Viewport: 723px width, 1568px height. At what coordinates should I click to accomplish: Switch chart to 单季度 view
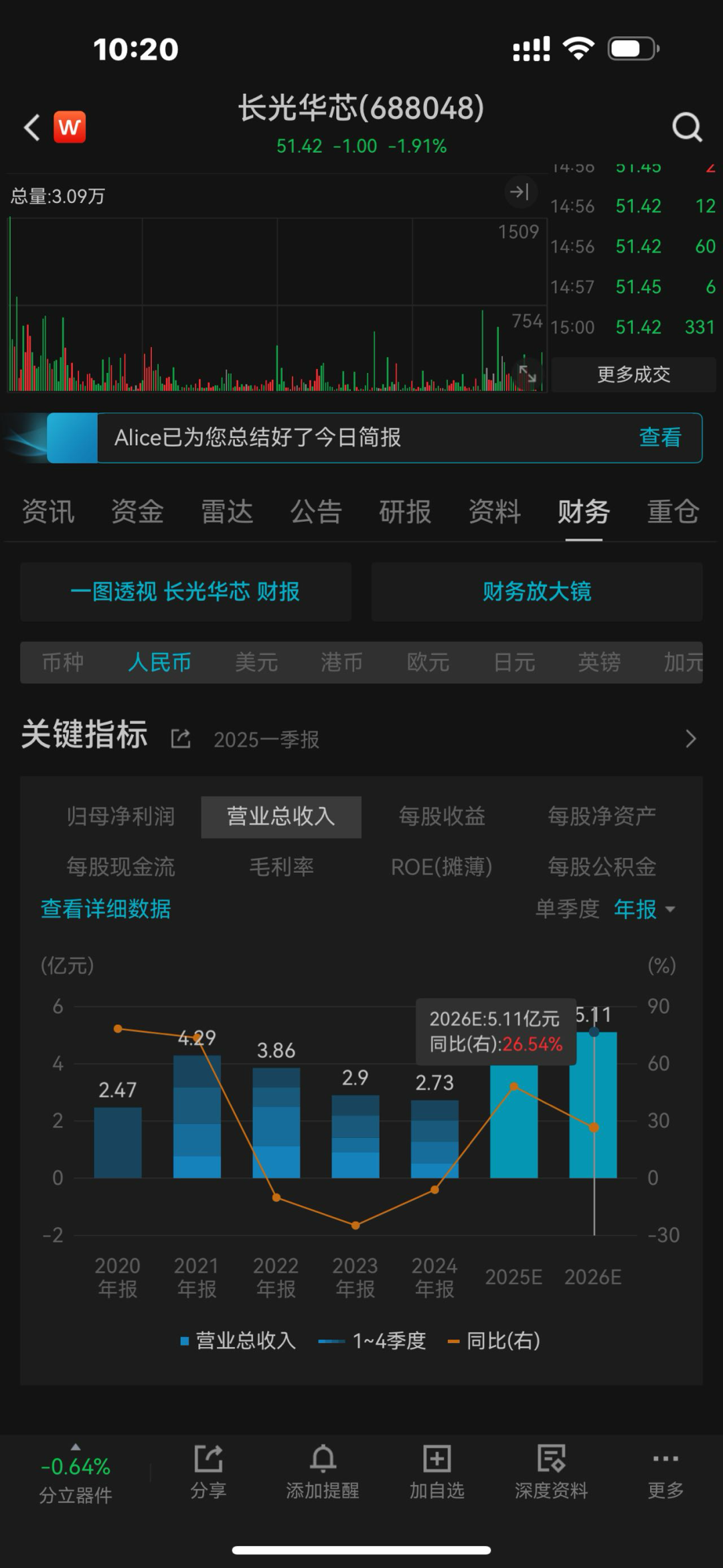tap(567, 909)
